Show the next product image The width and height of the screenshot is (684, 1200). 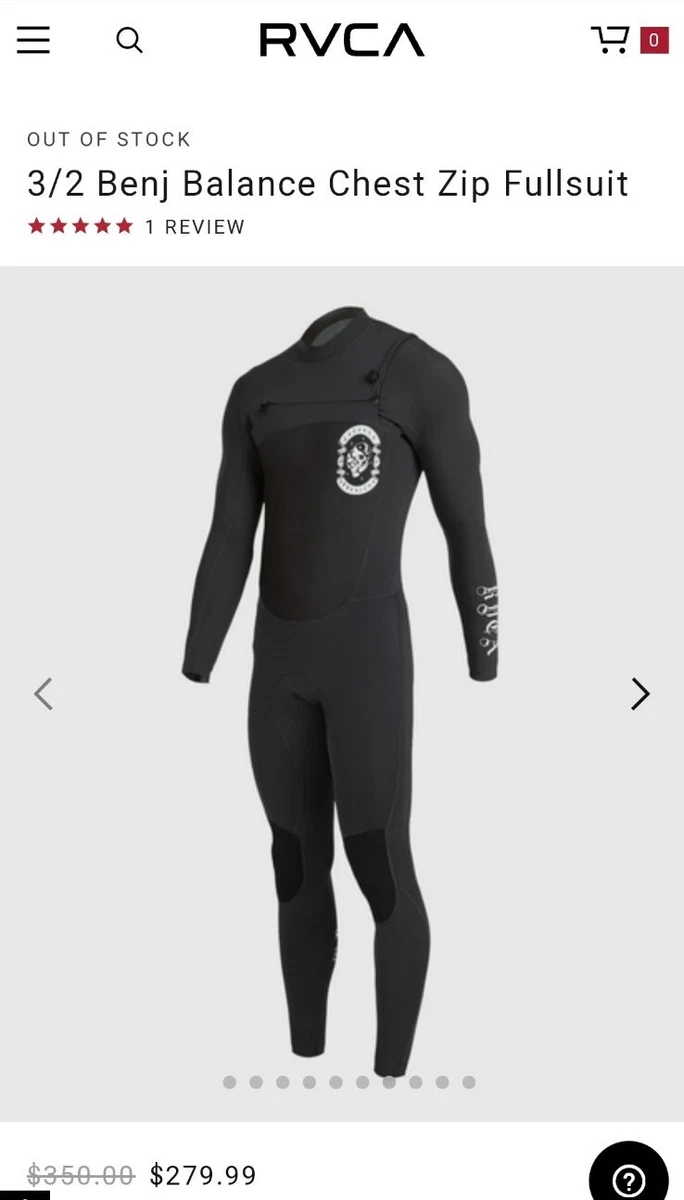[x=640, y=694]
